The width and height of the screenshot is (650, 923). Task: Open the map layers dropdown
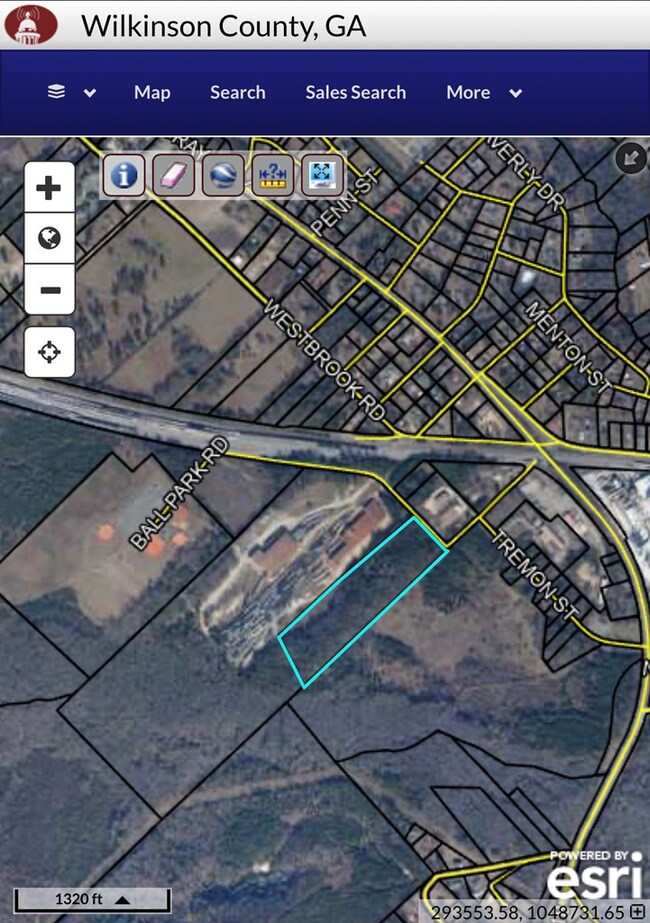point(71,92)
